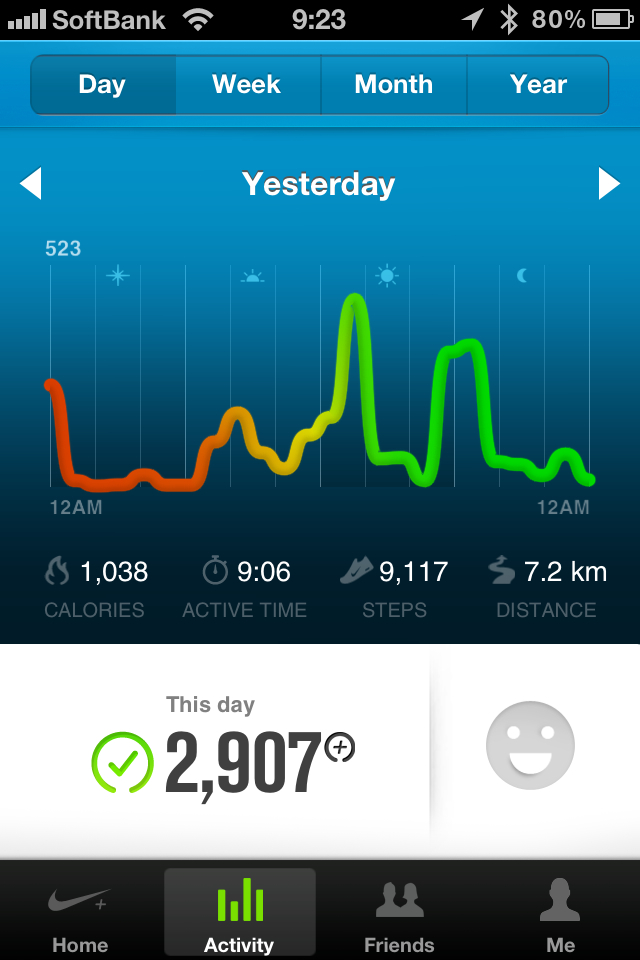The height and width of the screenshot is (960, 640).
Task: Tap the smiley mood face
Action: click(x=530, y=745)
